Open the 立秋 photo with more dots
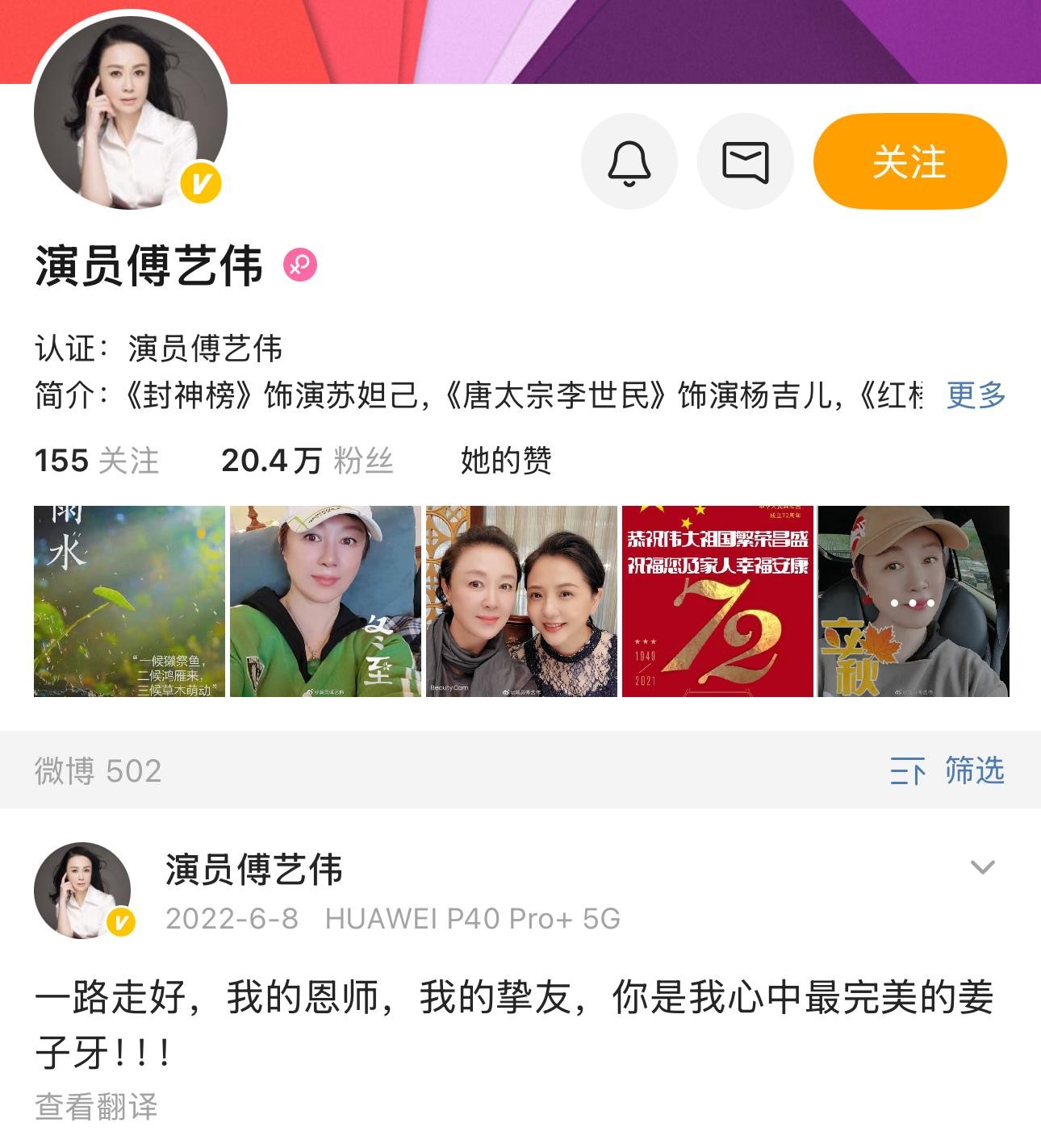The height and width of the screenshot is (1148, 1041). click(913, 601)
